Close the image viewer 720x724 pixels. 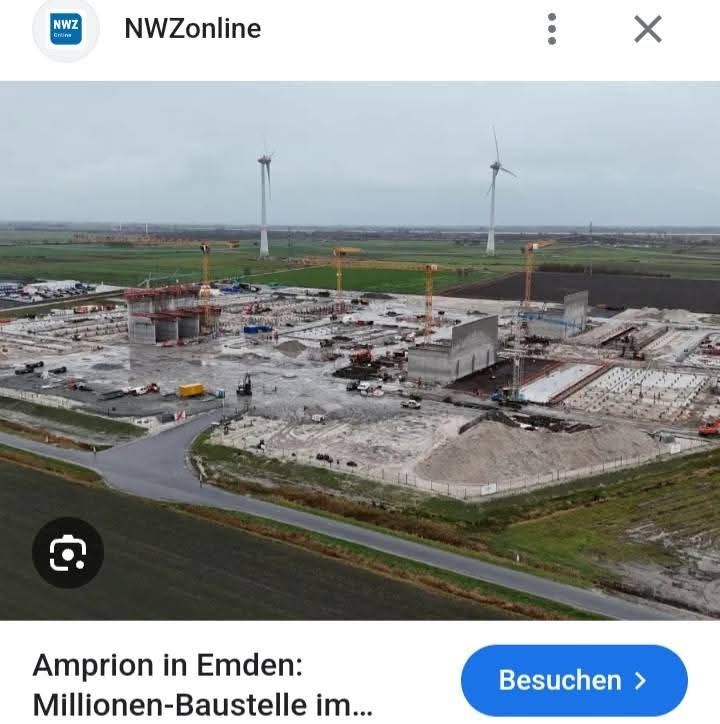click(648, 29)
